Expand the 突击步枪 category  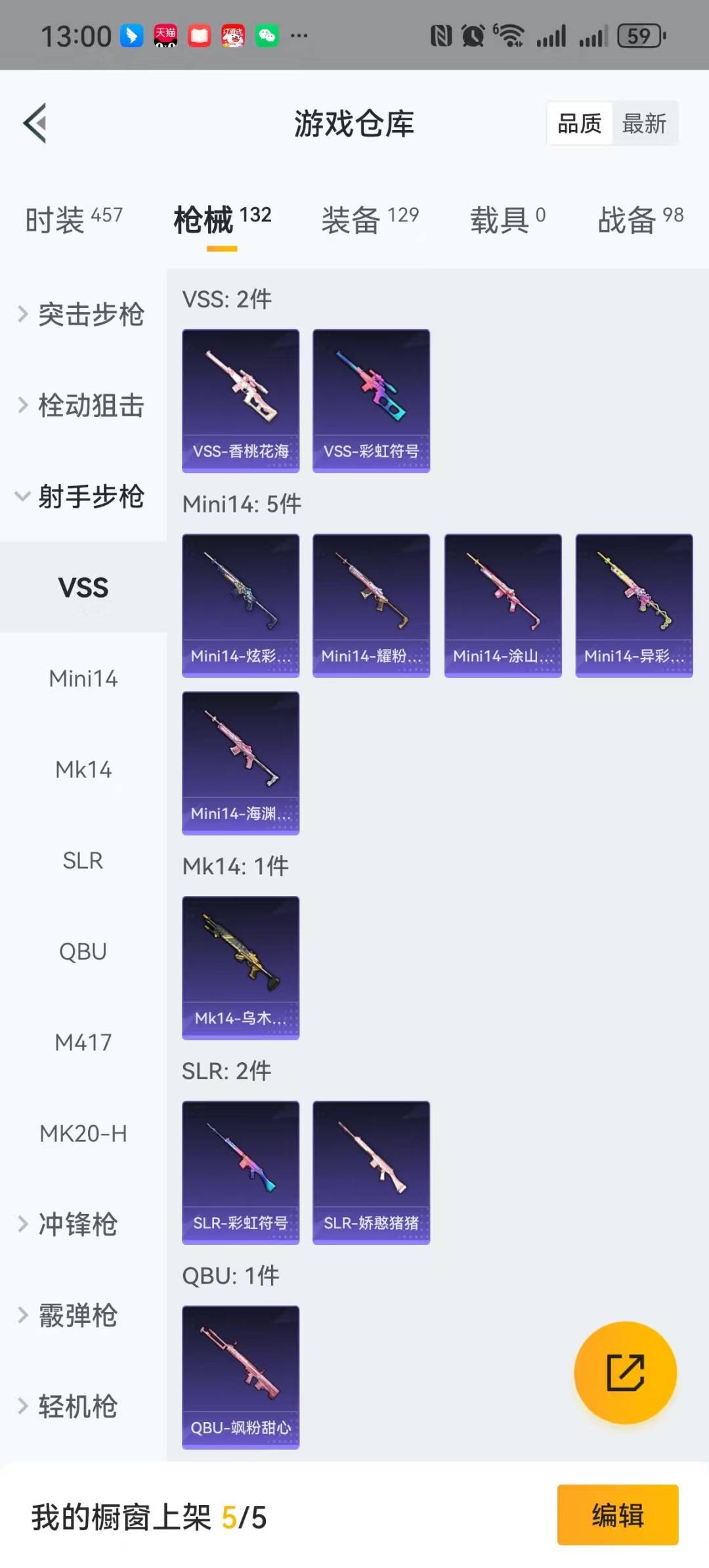point(82,314)
